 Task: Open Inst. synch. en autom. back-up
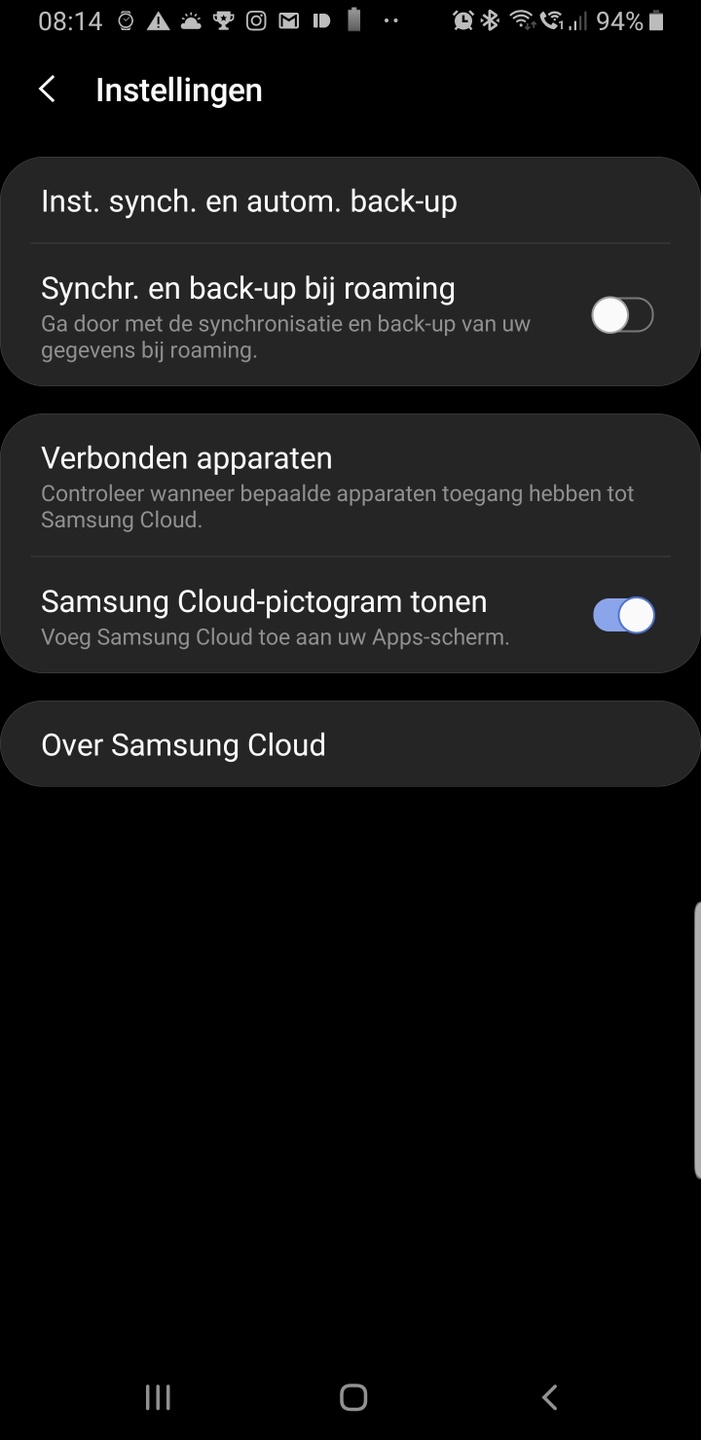click(350, 201)
